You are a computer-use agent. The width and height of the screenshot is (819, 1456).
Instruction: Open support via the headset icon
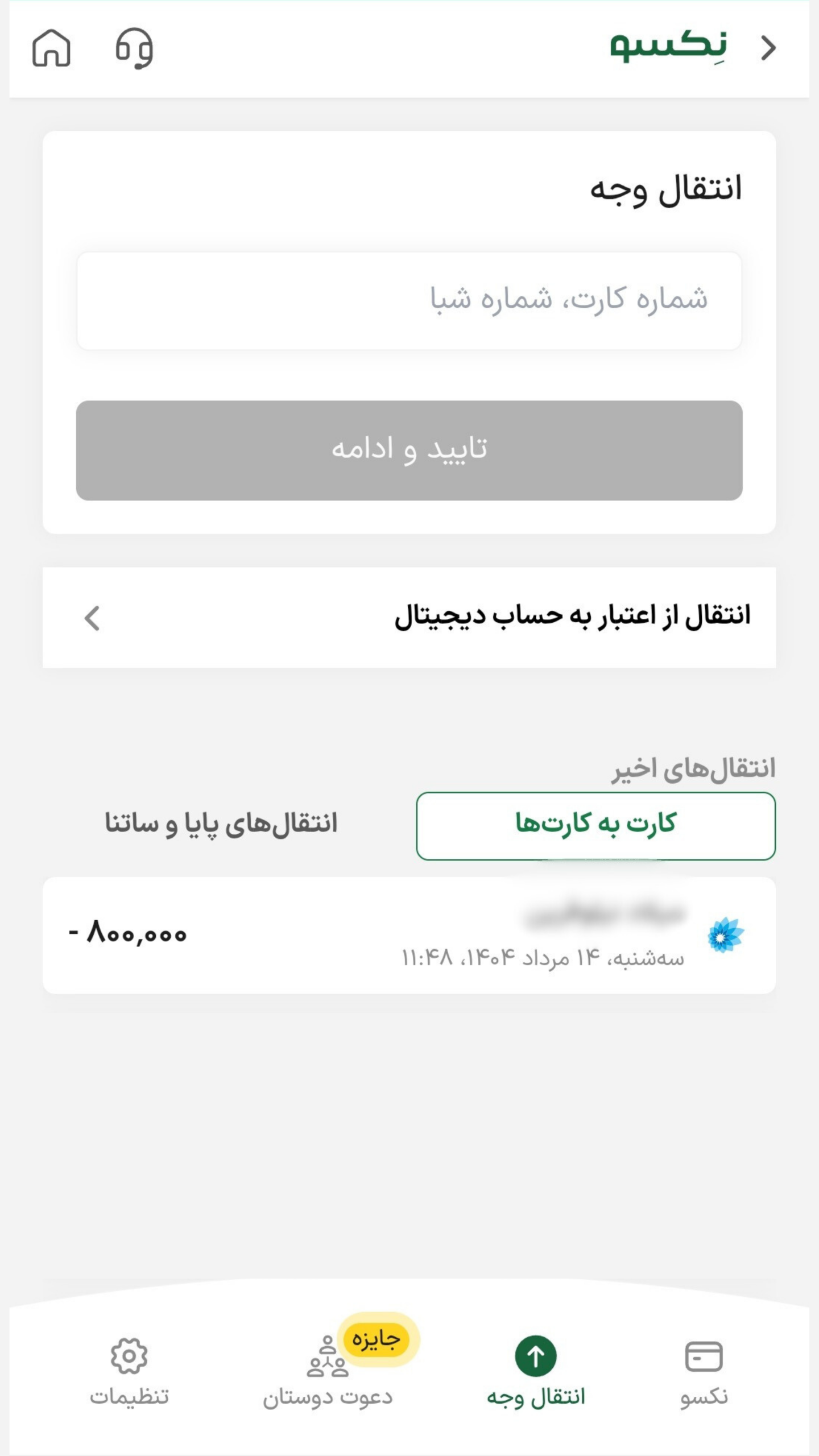[x=134, y=48]
